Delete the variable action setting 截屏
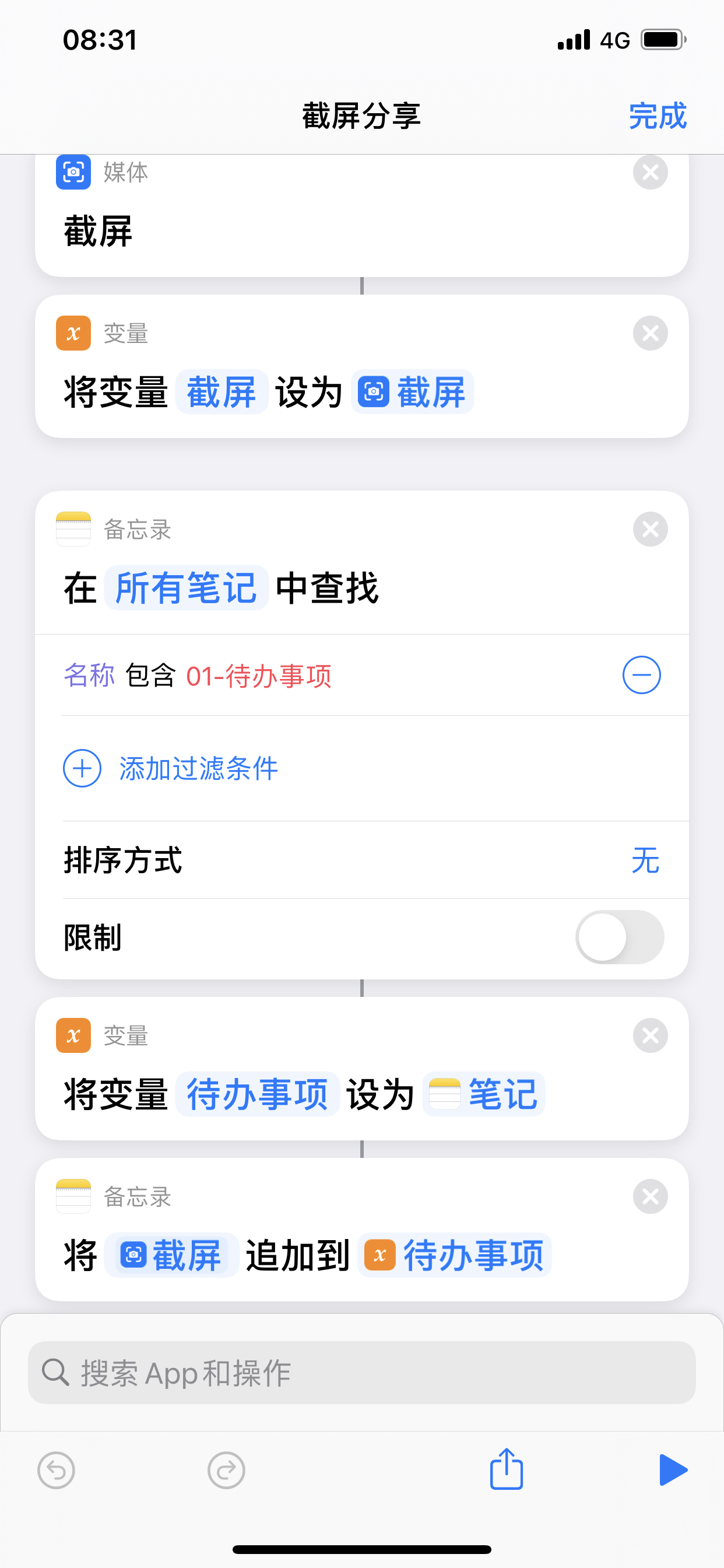724x1568 pixels. 650,334
